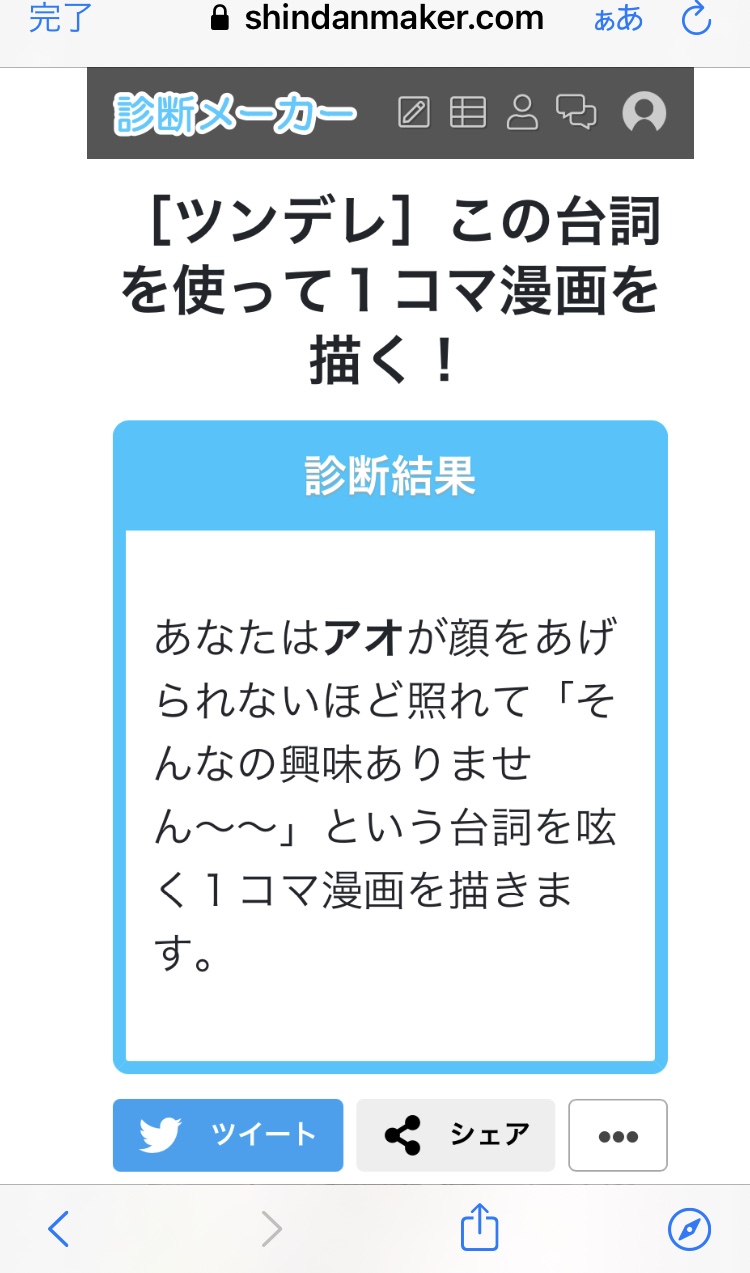Viewport: 750px width, 1273px height.
Task: Open the iOS share sheet
Action: click(x=479, y=1227)
